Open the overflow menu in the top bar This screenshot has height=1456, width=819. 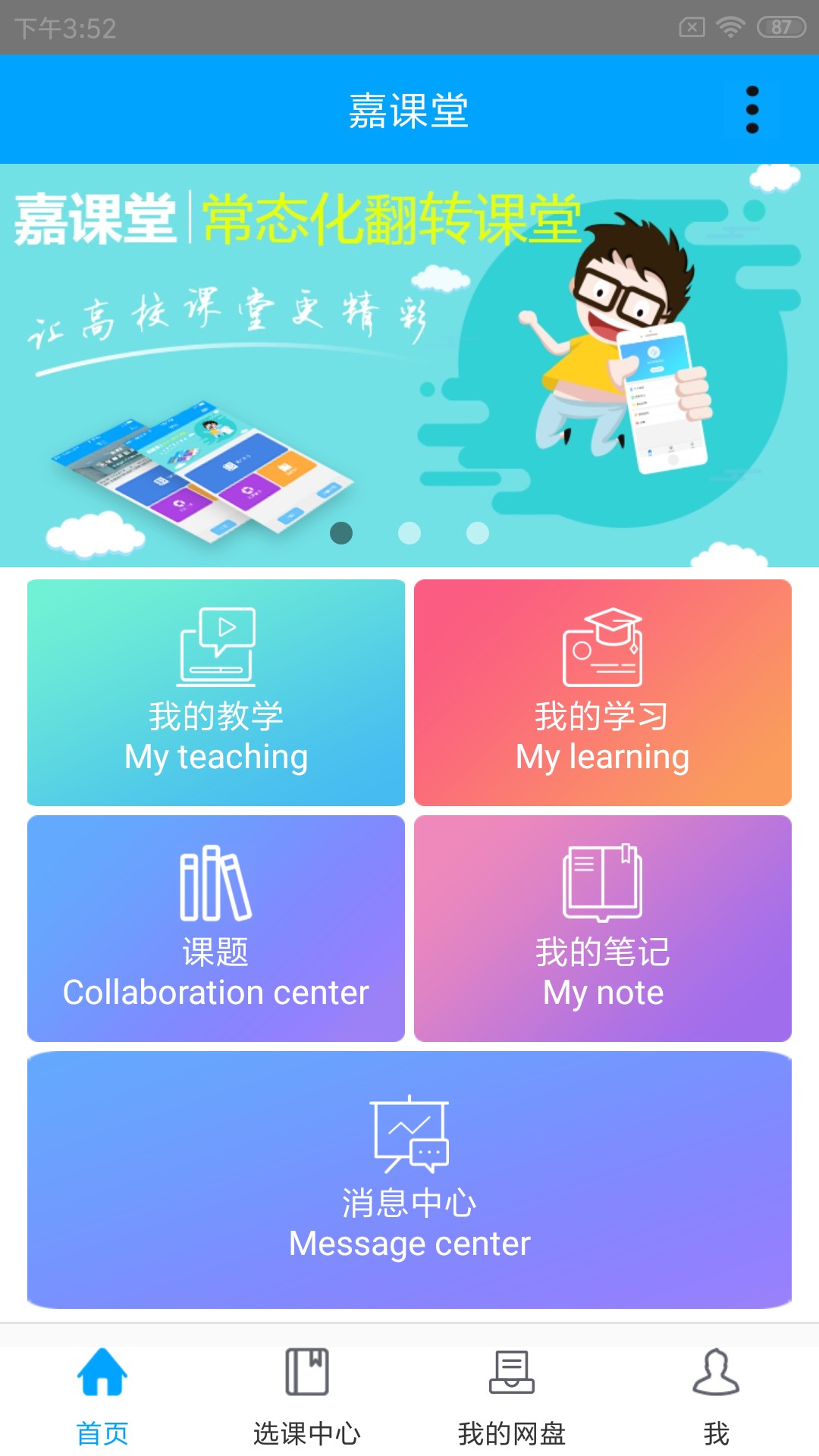[x=752, y=109]
